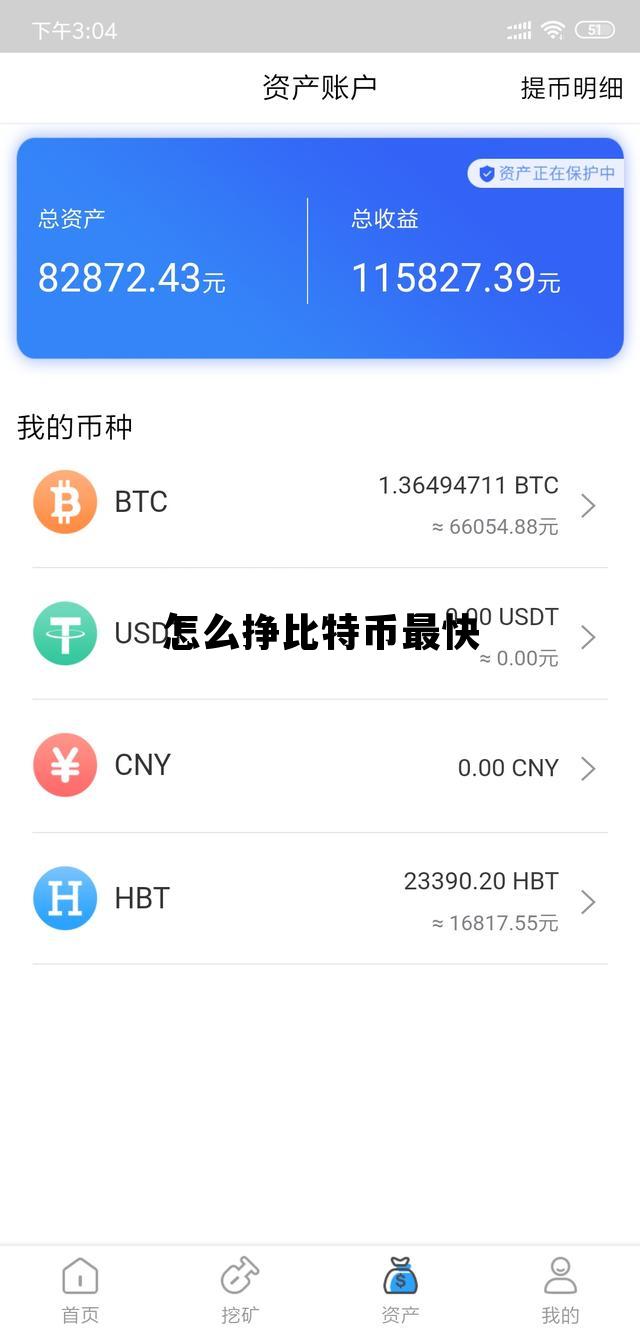Screen dimensions: 640x1332
Task: Open the HBT coin row
Action: pos(319,899)
